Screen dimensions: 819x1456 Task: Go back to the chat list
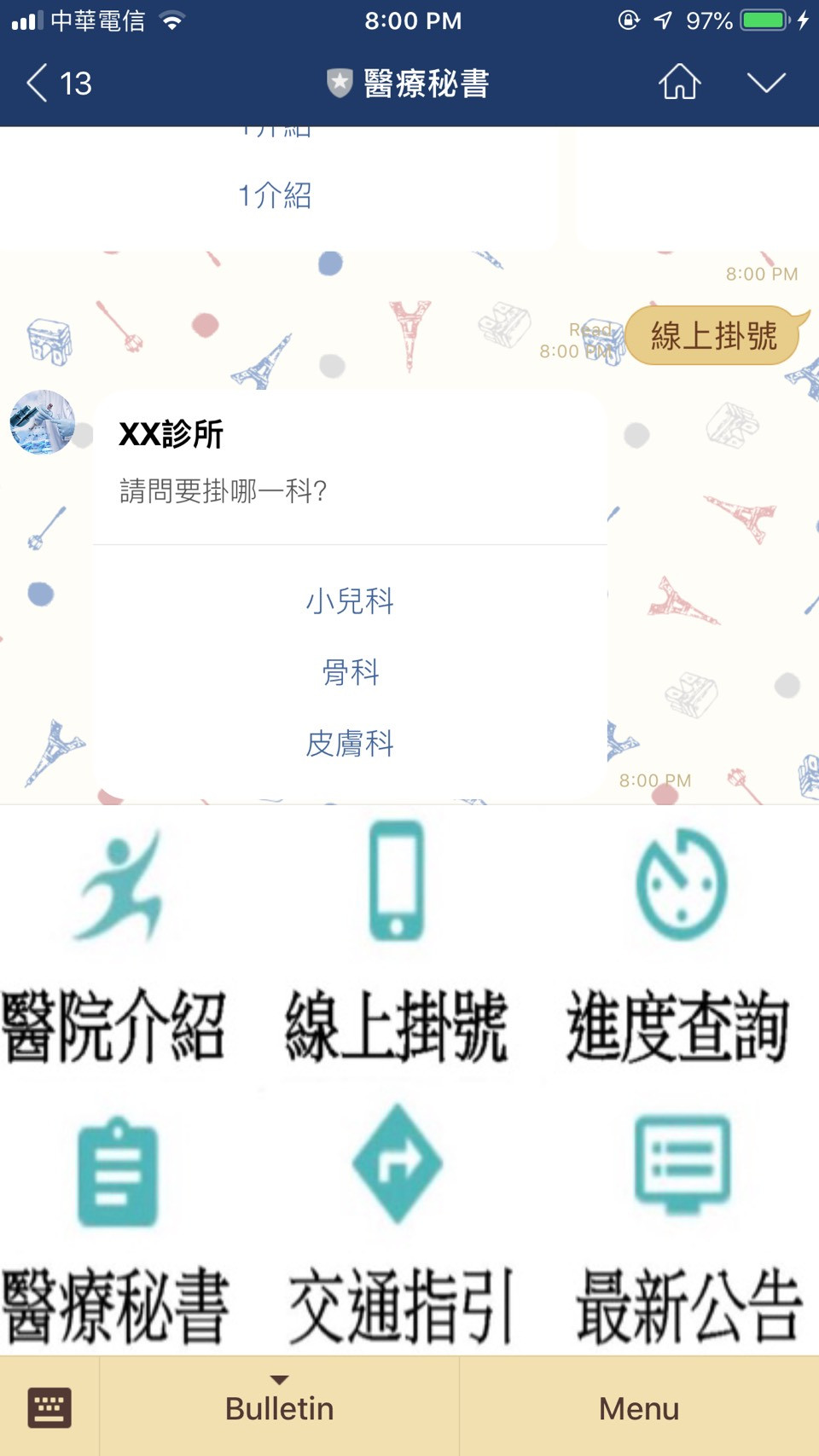pyautogui.click(x=56, y=84)
